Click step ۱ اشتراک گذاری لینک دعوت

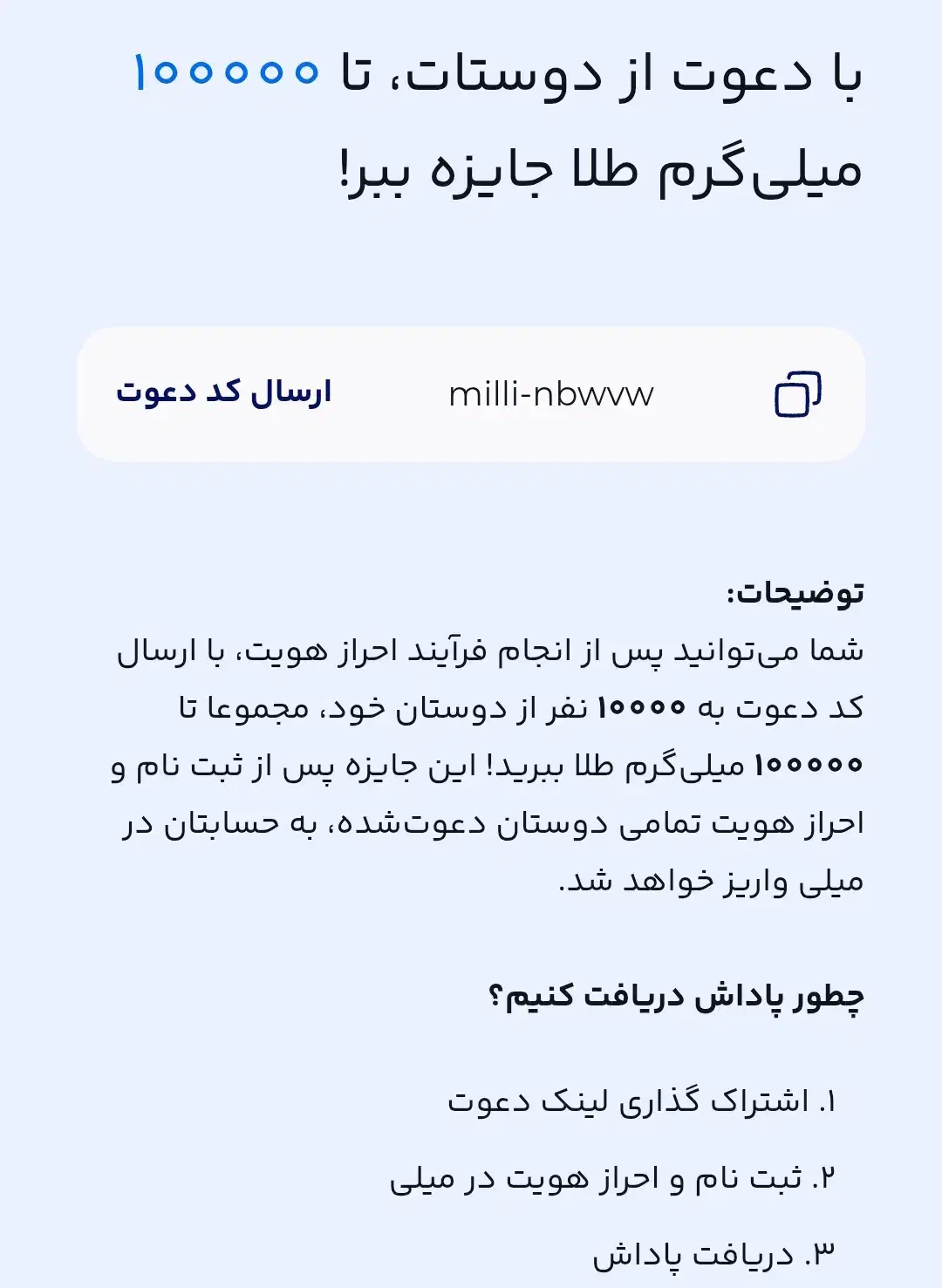click(x=647, y=1101)
